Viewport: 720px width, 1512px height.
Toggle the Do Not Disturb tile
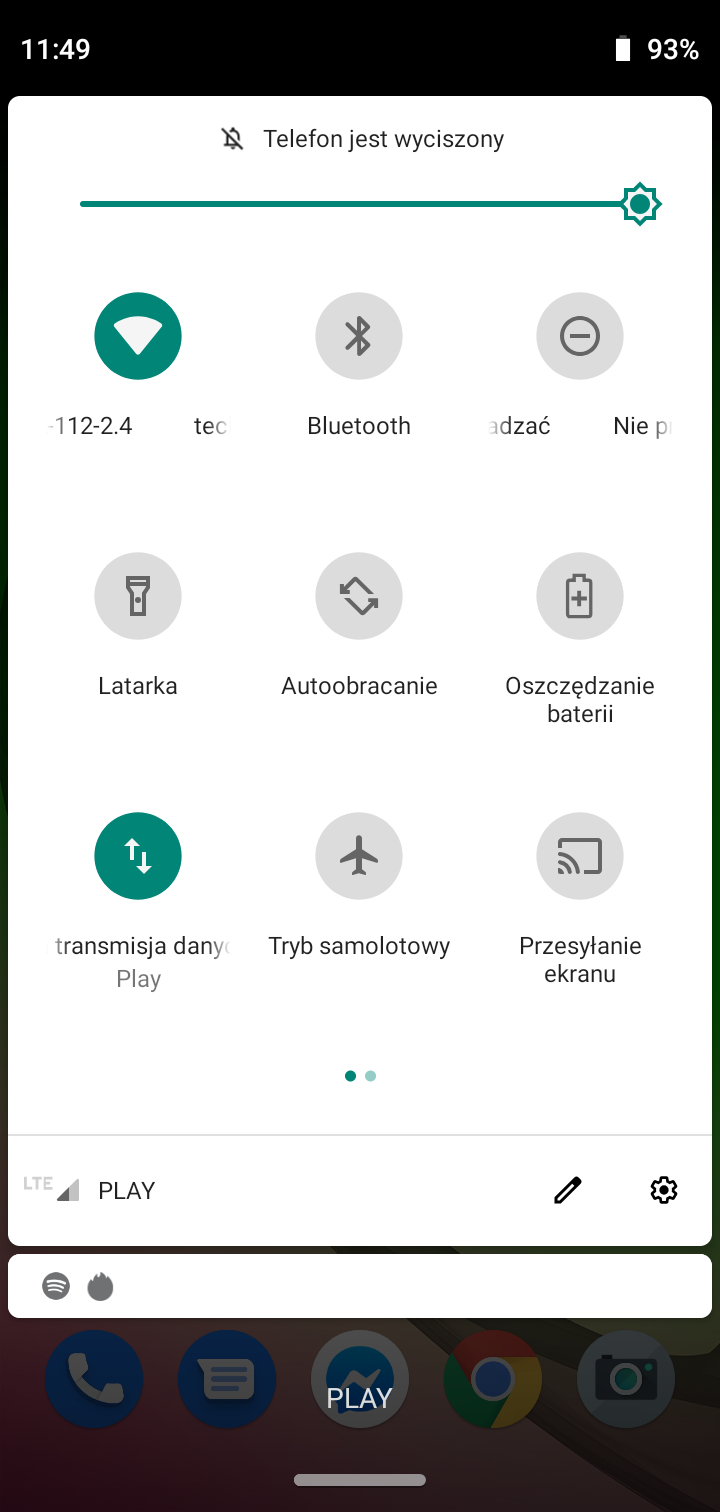tap(580, 336)
